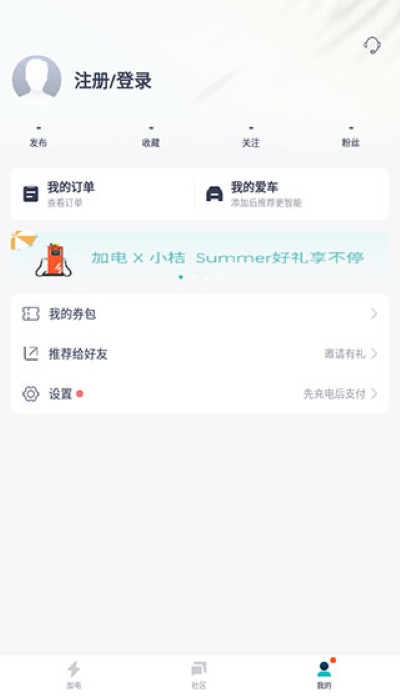Open 我的爱车 to add a car
The height and width of the screenshot is (696, 400).
291,194
